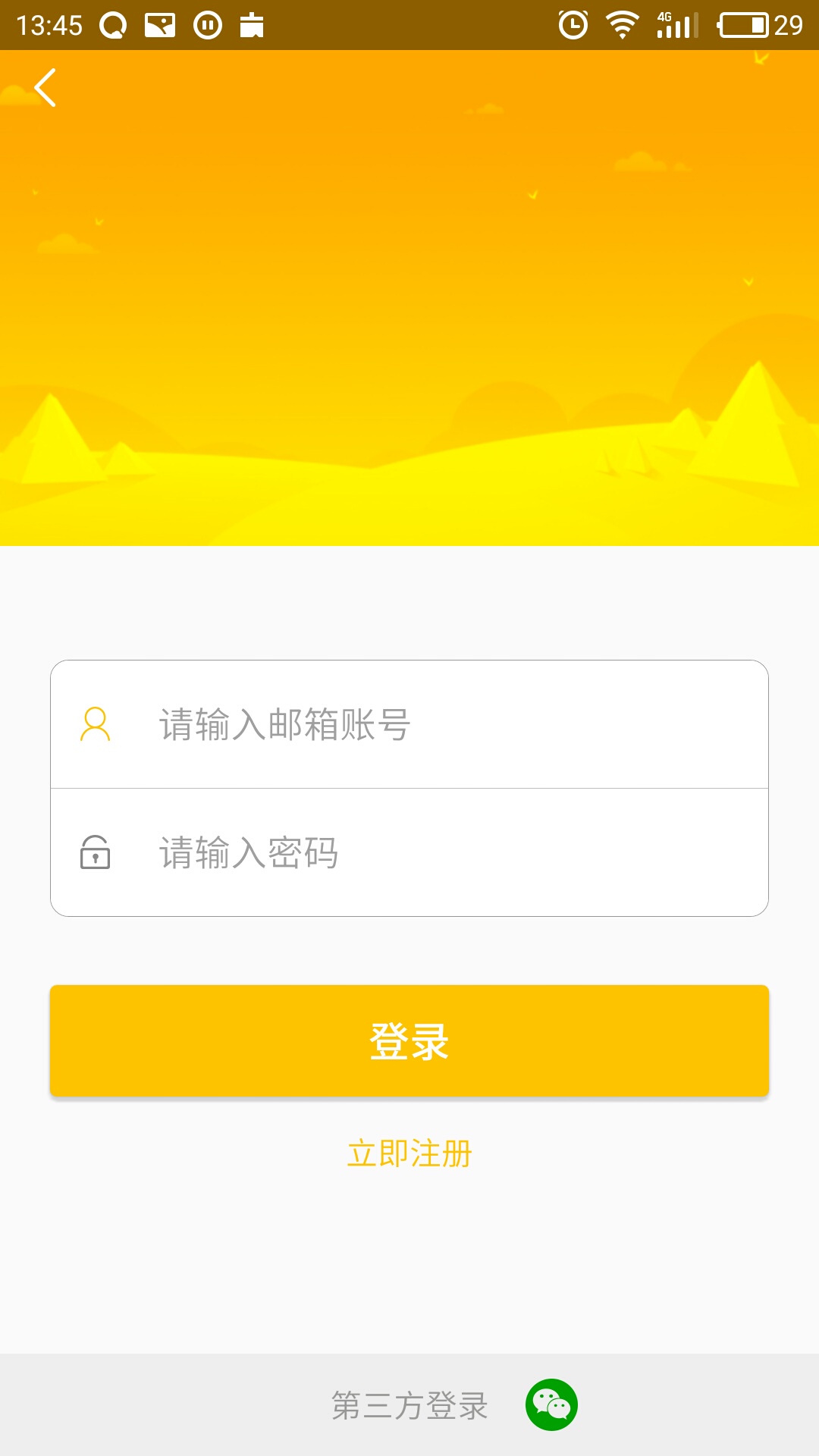This screenshot has width=819, height=1456.
Task: Go back using the top-left arrow
Action: pos(45,87)
